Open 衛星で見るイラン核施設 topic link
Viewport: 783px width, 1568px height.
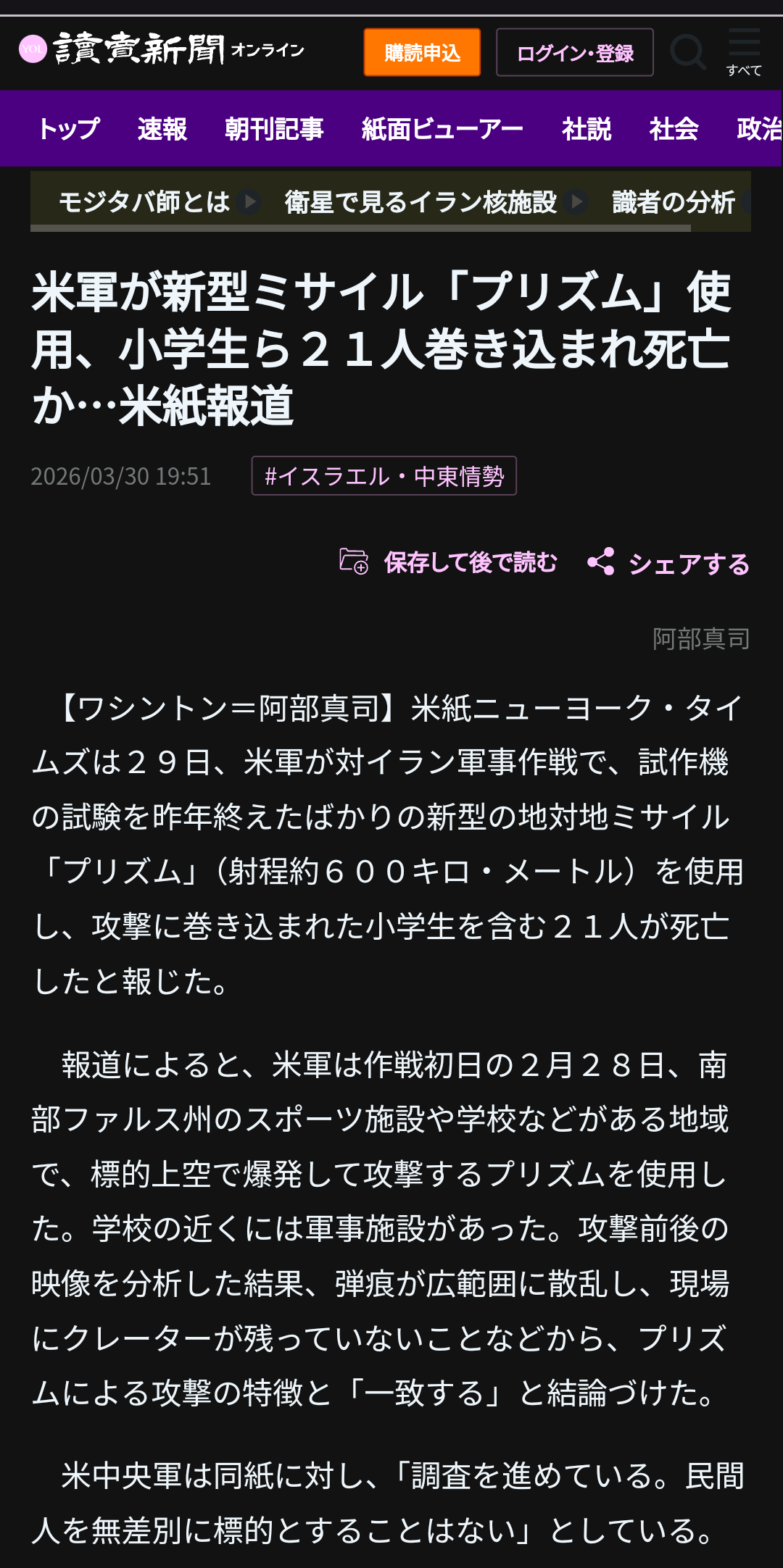(420, 201)
